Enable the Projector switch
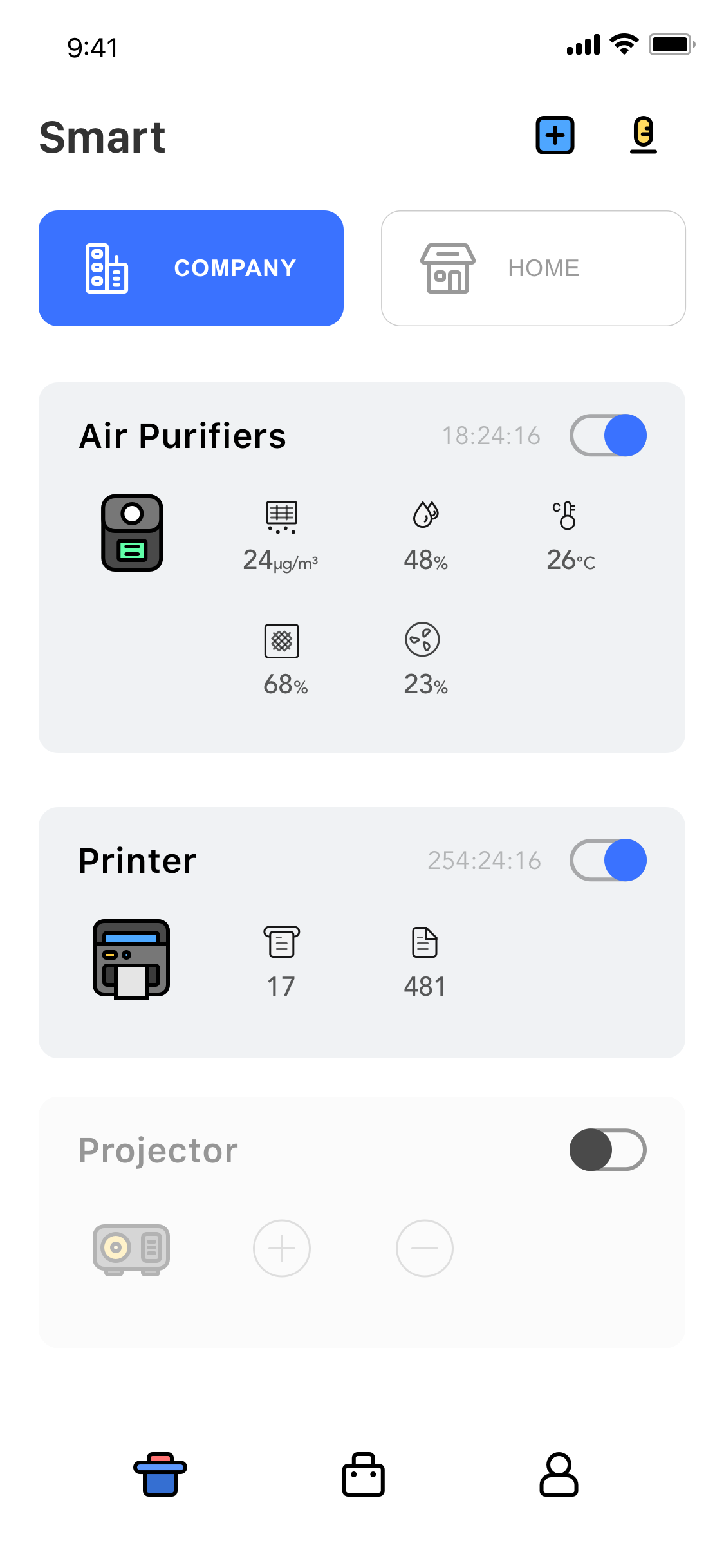The image size is (724, 1568). [608, 1150]
